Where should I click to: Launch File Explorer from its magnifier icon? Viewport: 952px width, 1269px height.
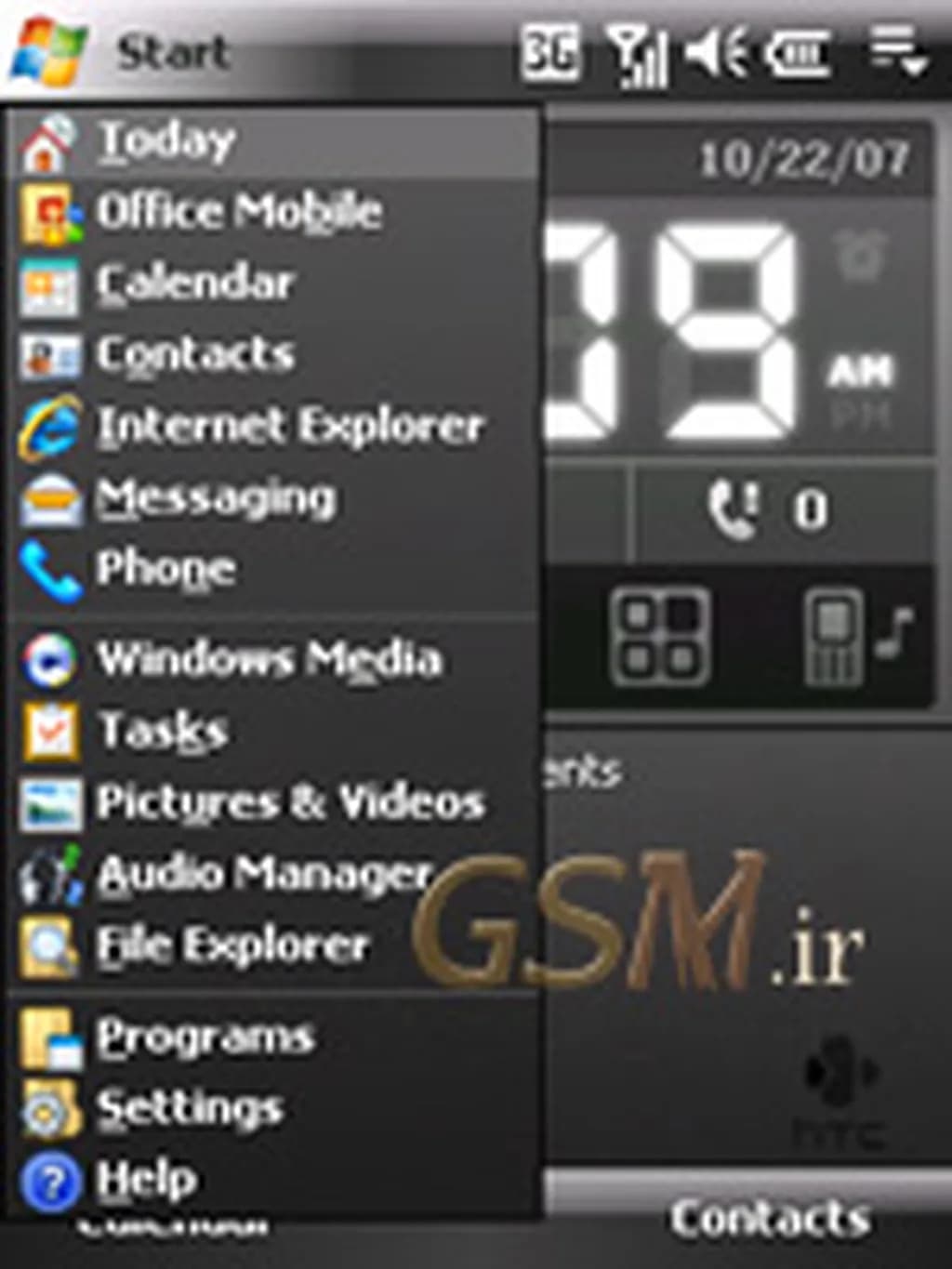50,944
